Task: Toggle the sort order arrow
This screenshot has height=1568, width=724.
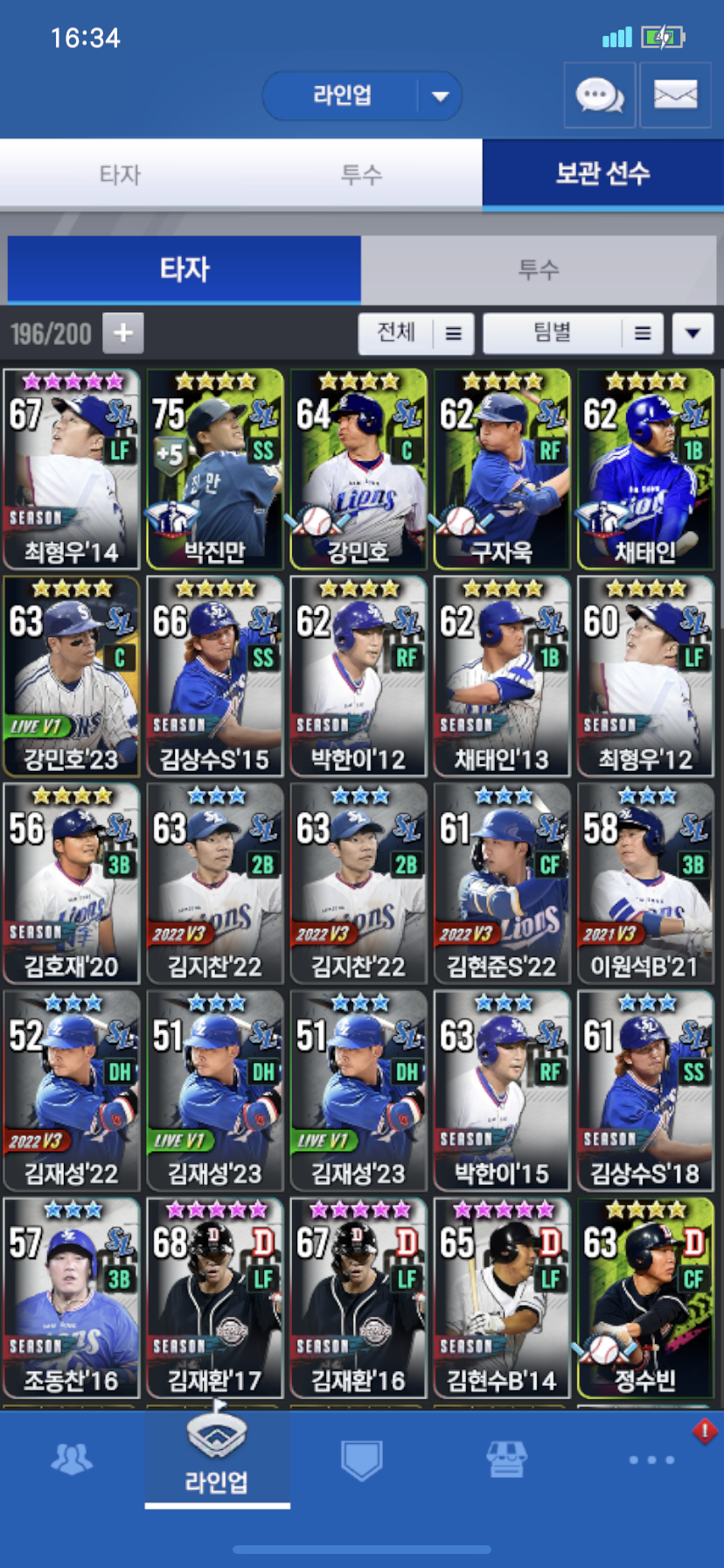Action: [693, 333]
